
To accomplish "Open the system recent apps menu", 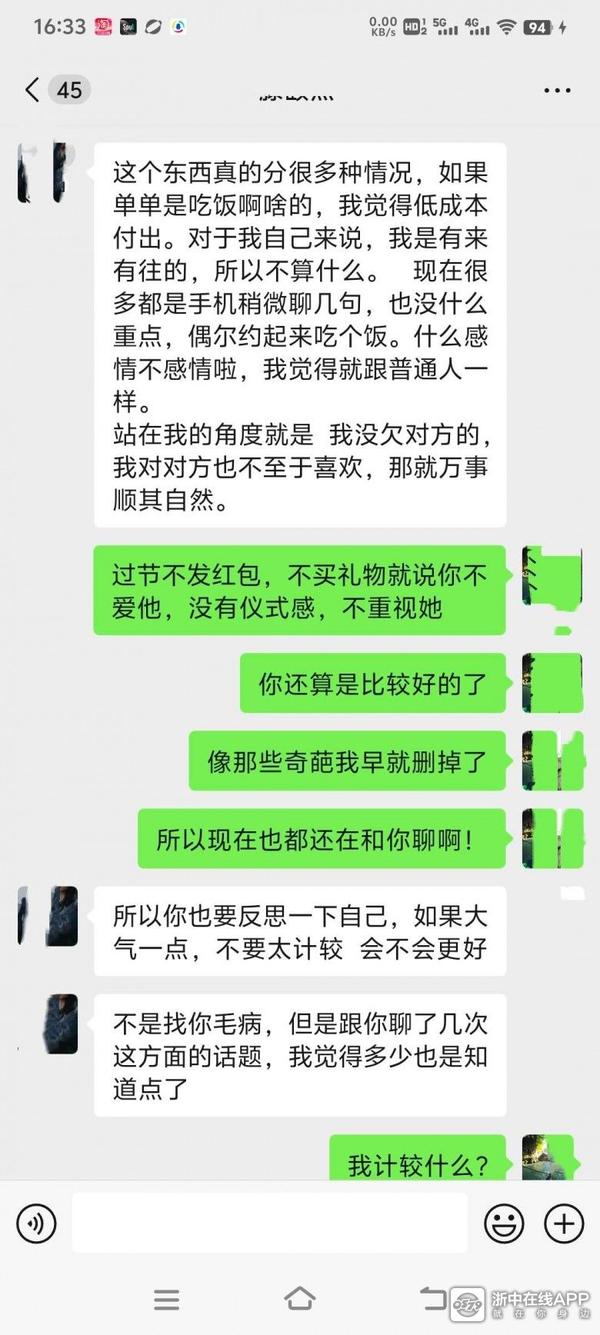I will pos(166,1299).
